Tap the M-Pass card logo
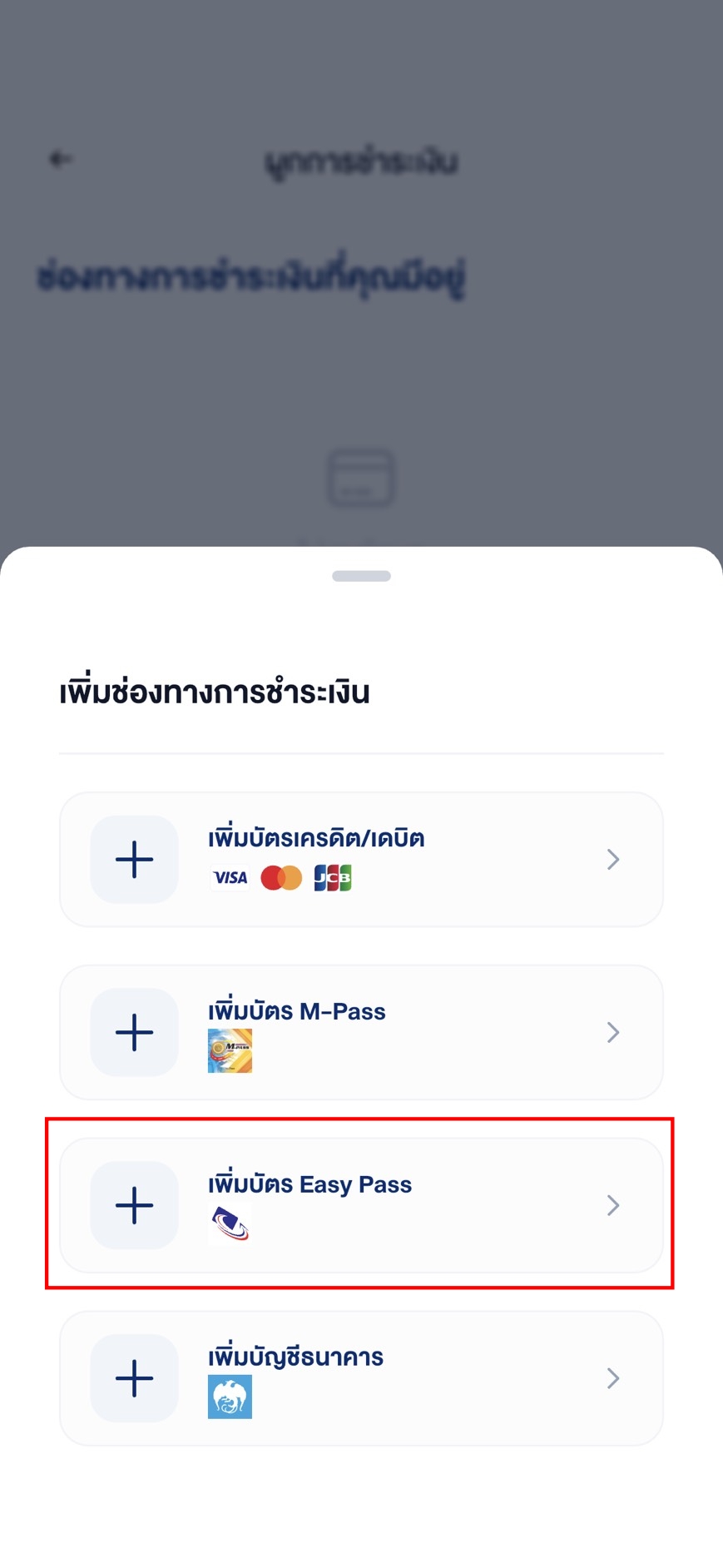 [229, 1050]
